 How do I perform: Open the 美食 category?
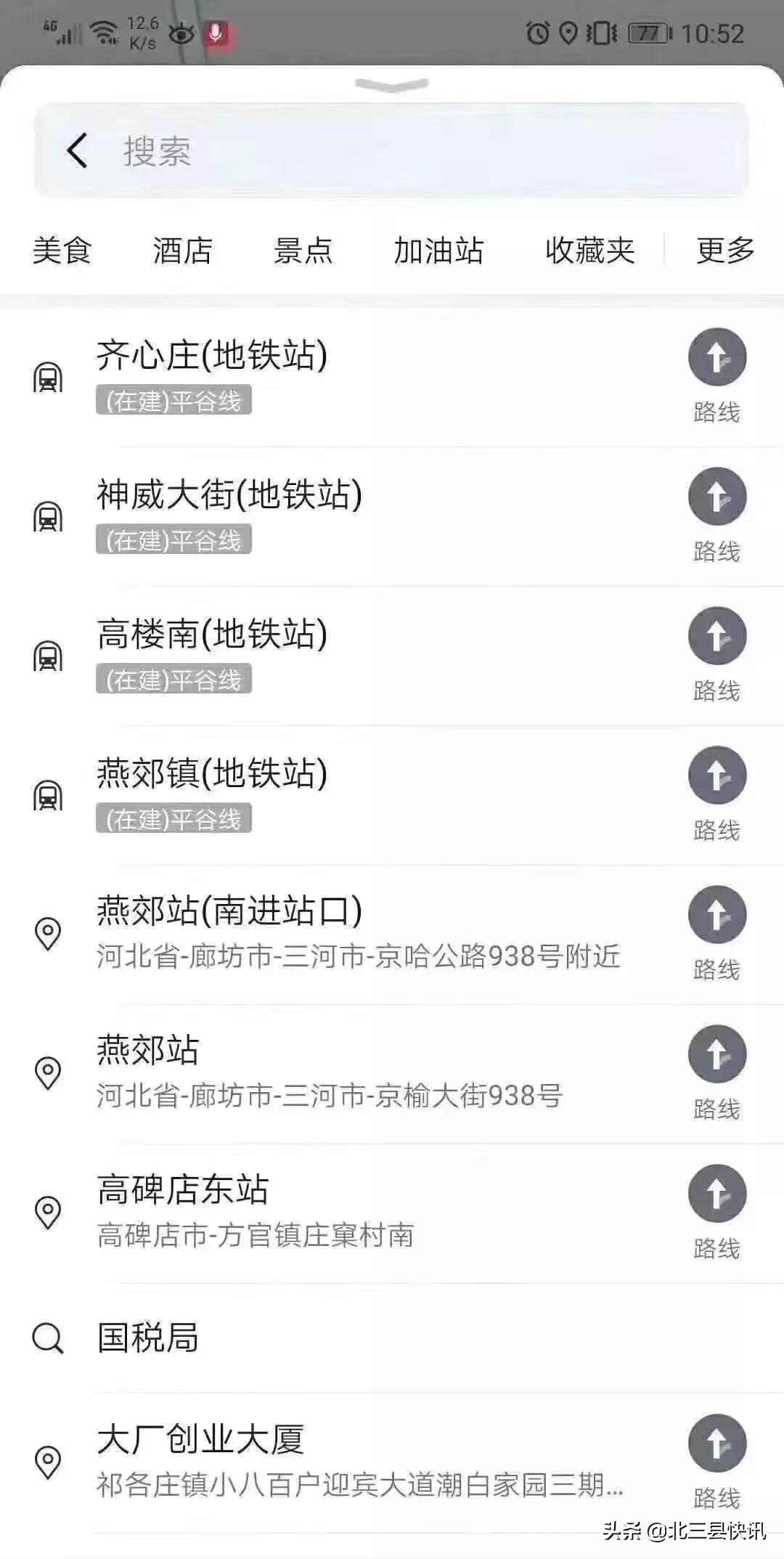62,251
